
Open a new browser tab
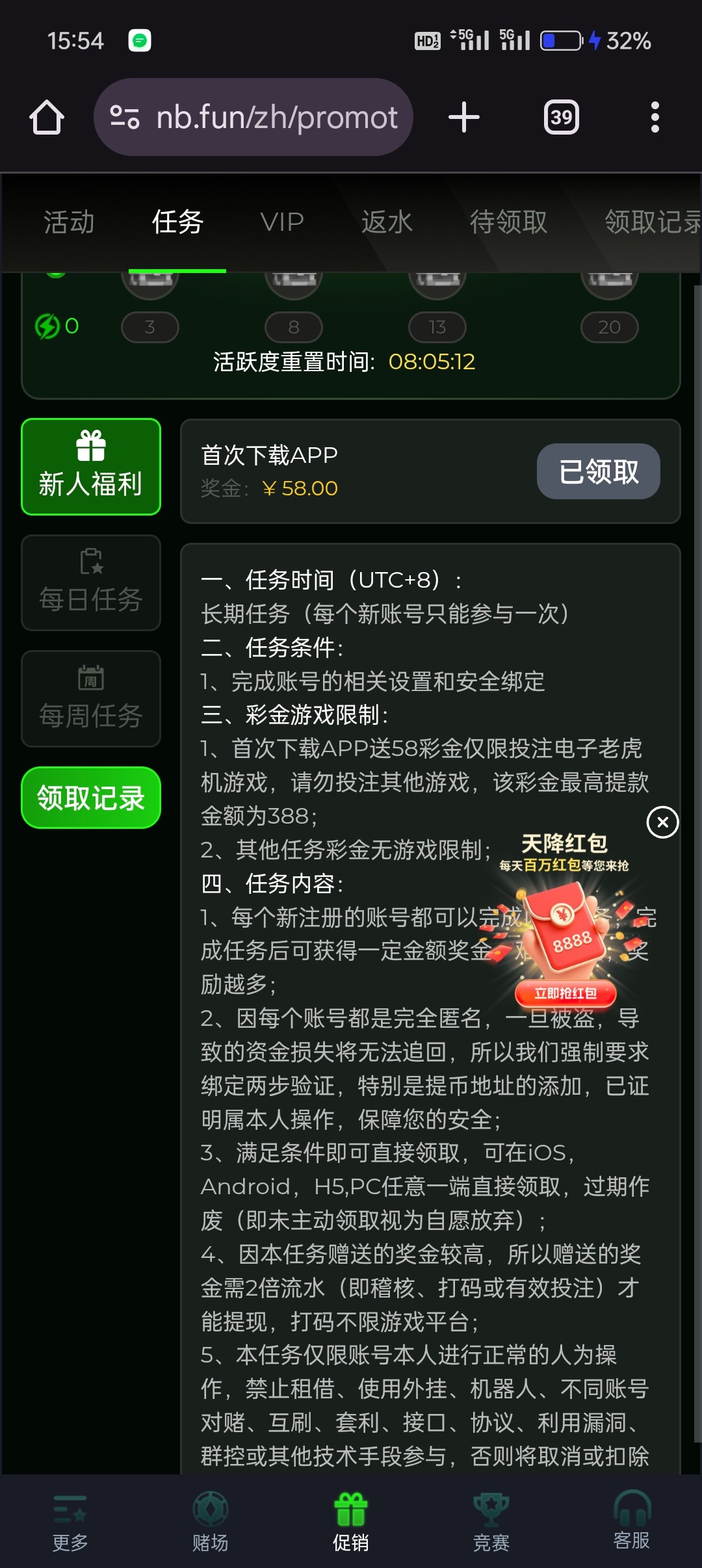[x=464, y=118]
